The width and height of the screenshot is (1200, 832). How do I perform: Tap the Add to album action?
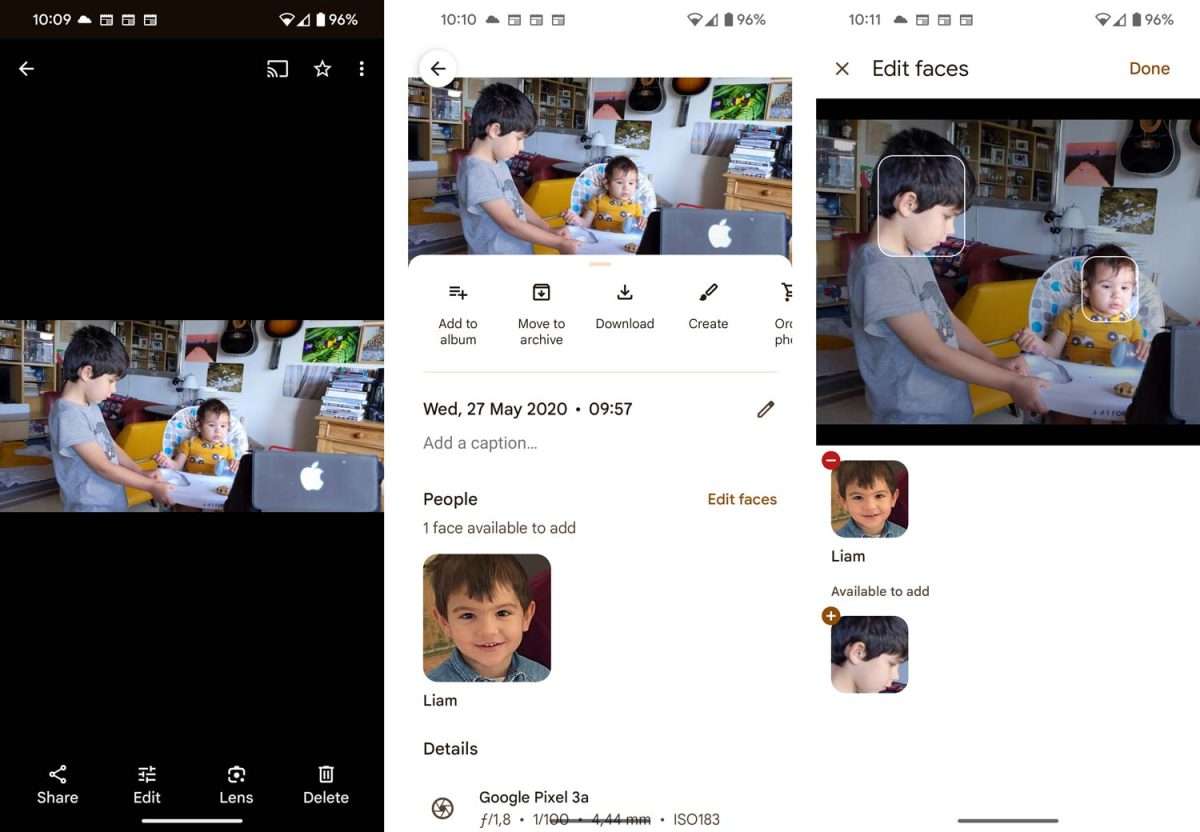458,313
